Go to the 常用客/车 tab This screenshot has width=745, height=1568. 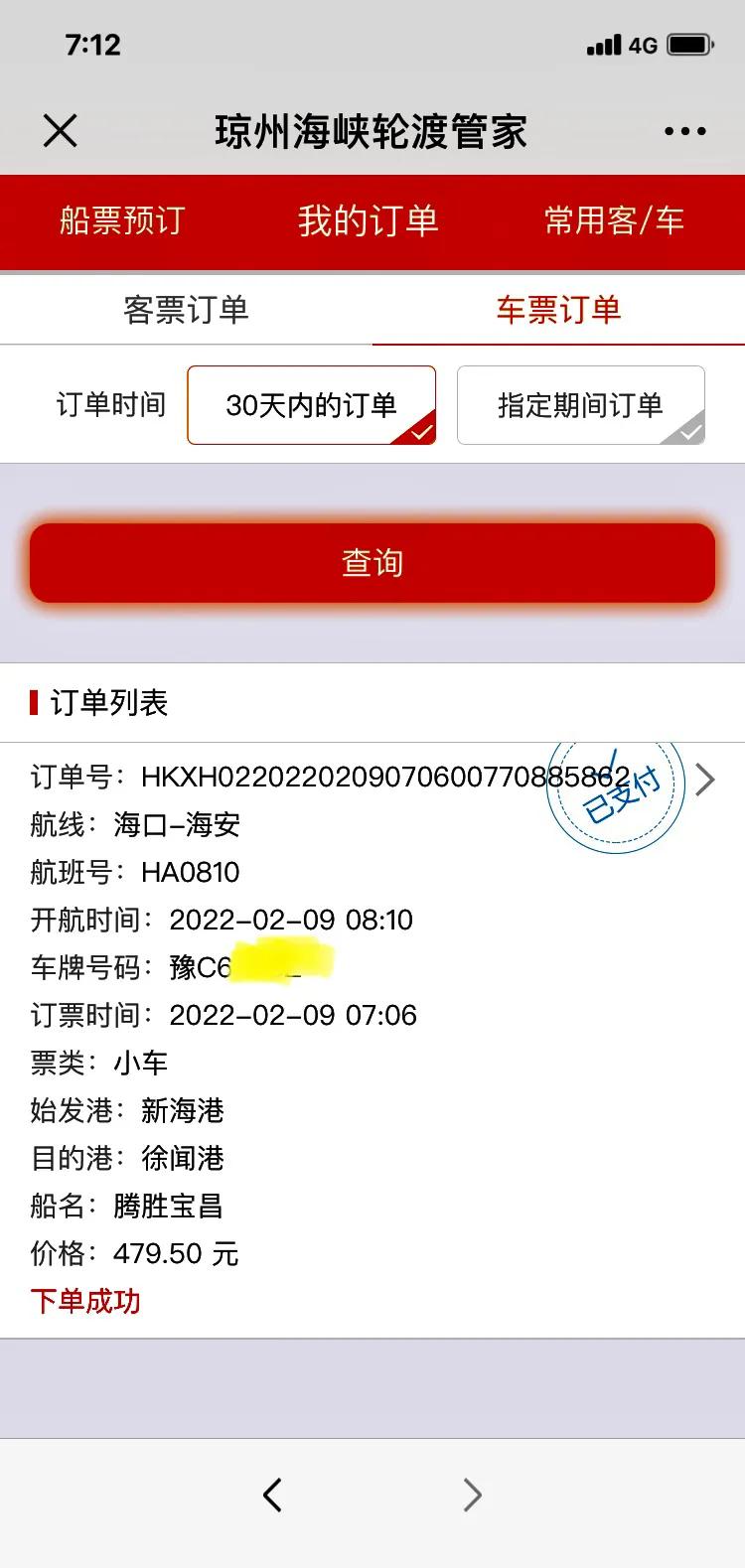614,220
